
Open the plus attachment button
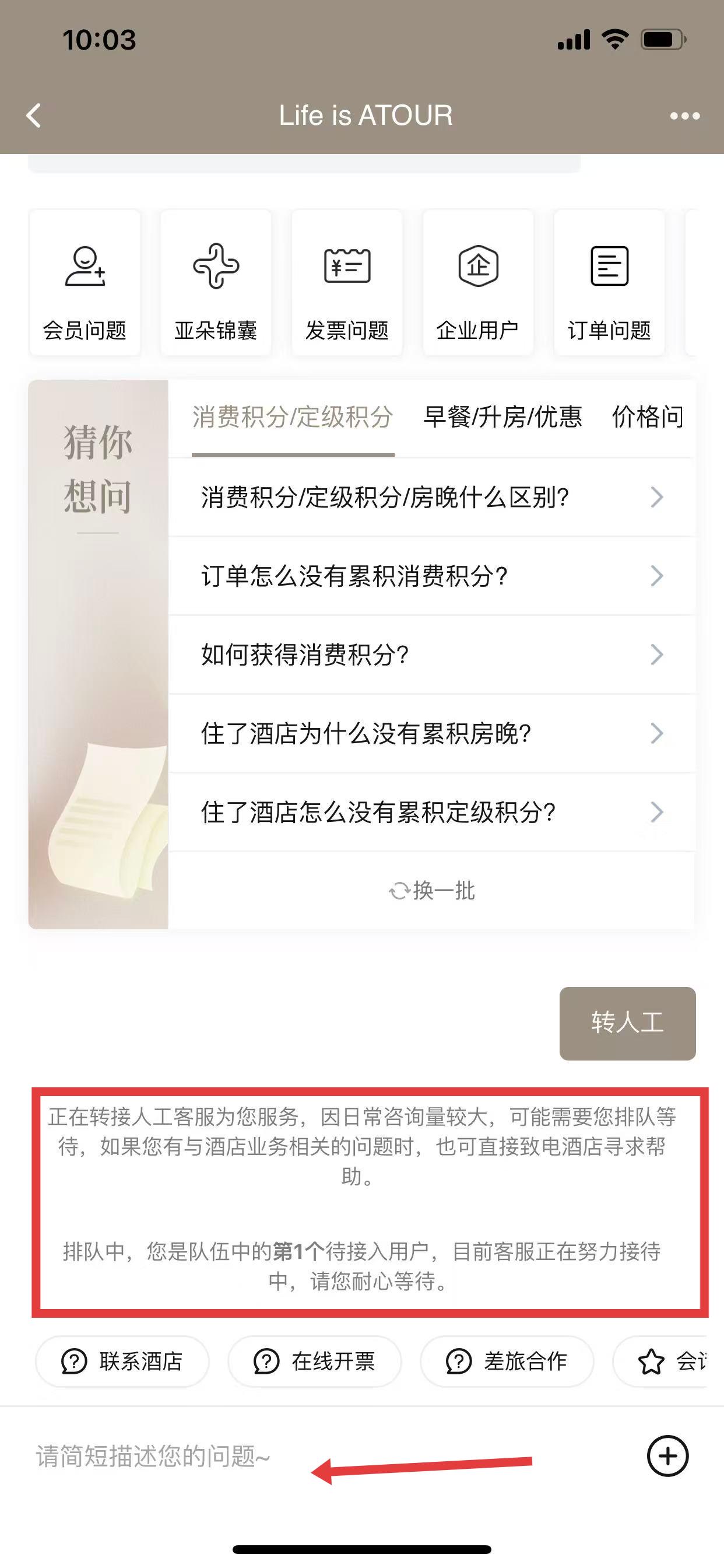tap(667, 1456)
